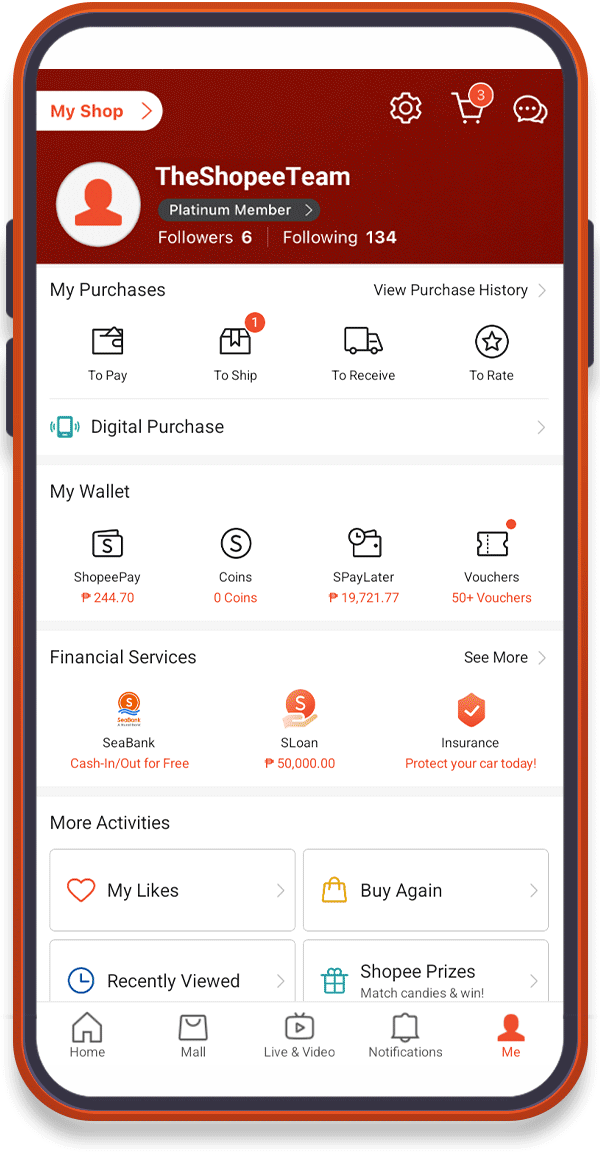View my Vouchers
The width and height of the screenshot is (600, 1160).
pyautogui.click(x=492, y=564)
